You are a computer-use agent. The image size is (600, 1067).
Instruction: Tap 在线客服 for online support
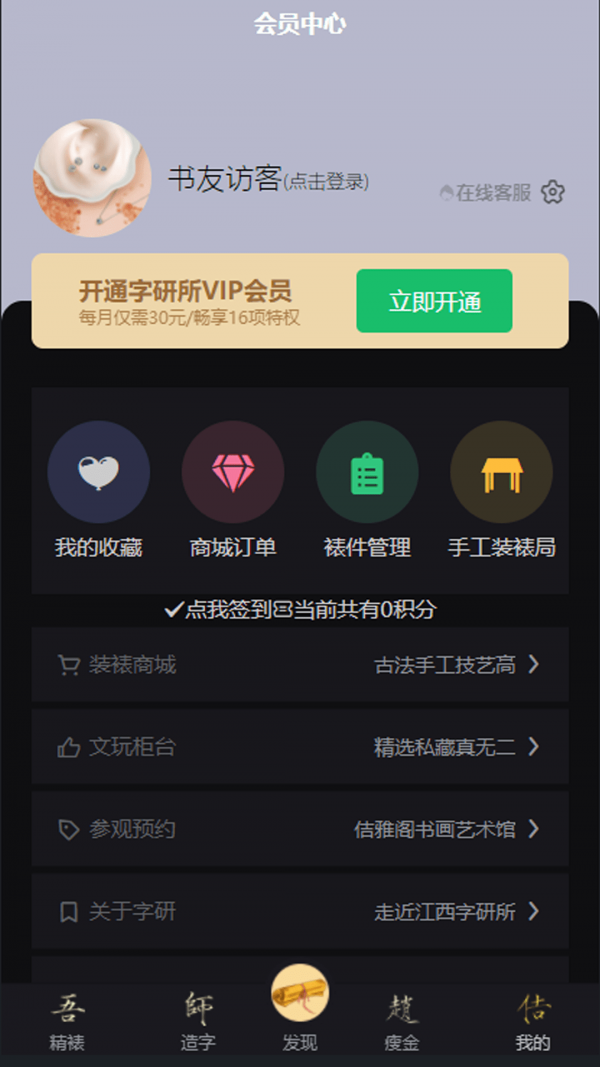(x=486, y=193)
